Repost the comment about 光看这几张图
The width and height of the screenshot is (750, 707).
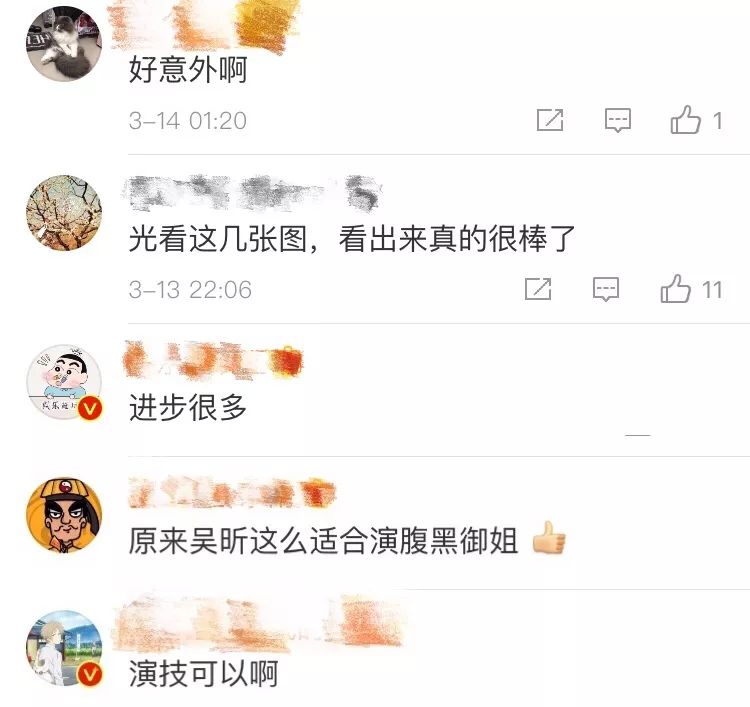538,290
